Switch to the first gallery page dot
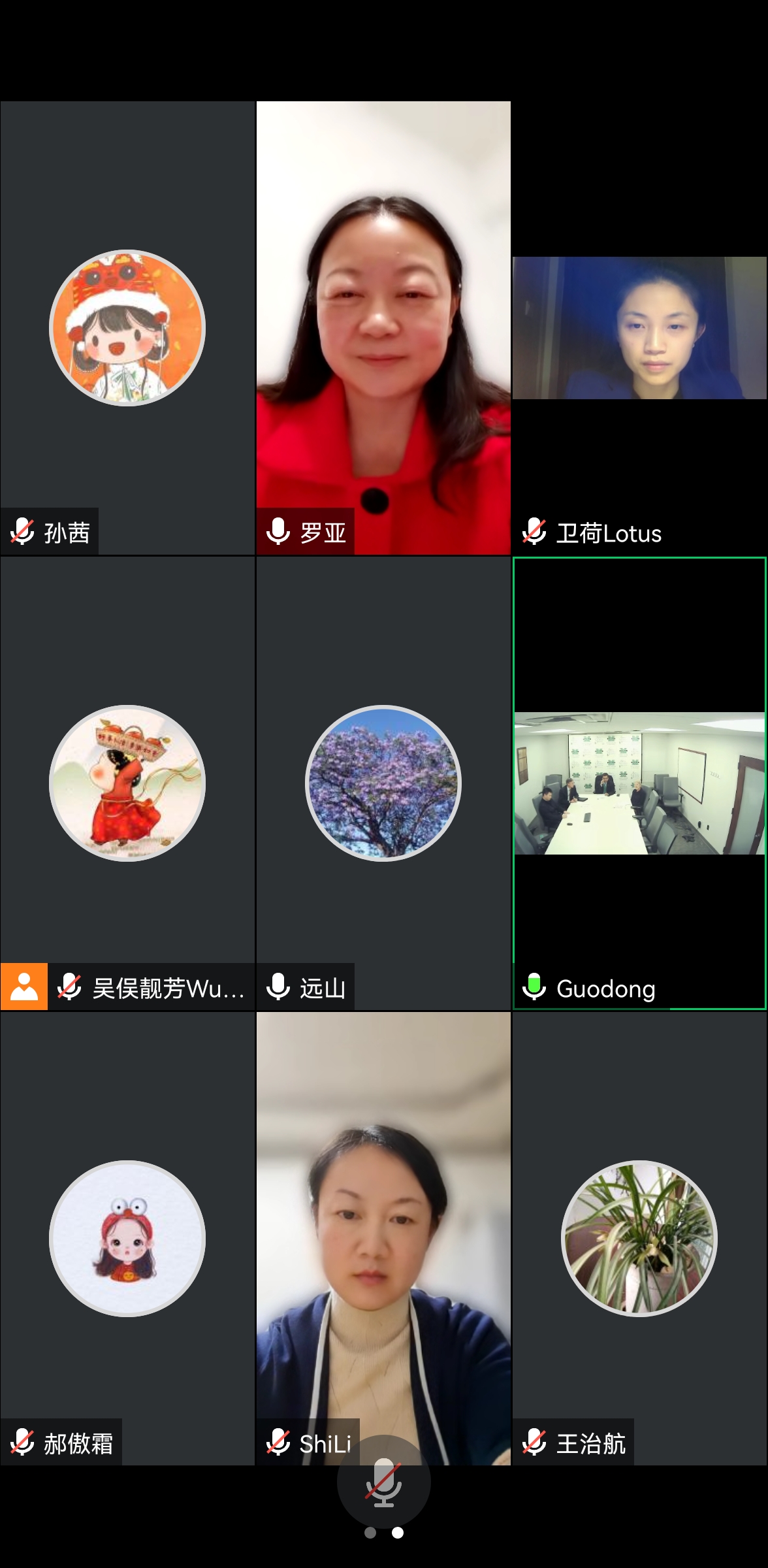This screenshot has height=1568, width=768. click(370, 1533)
